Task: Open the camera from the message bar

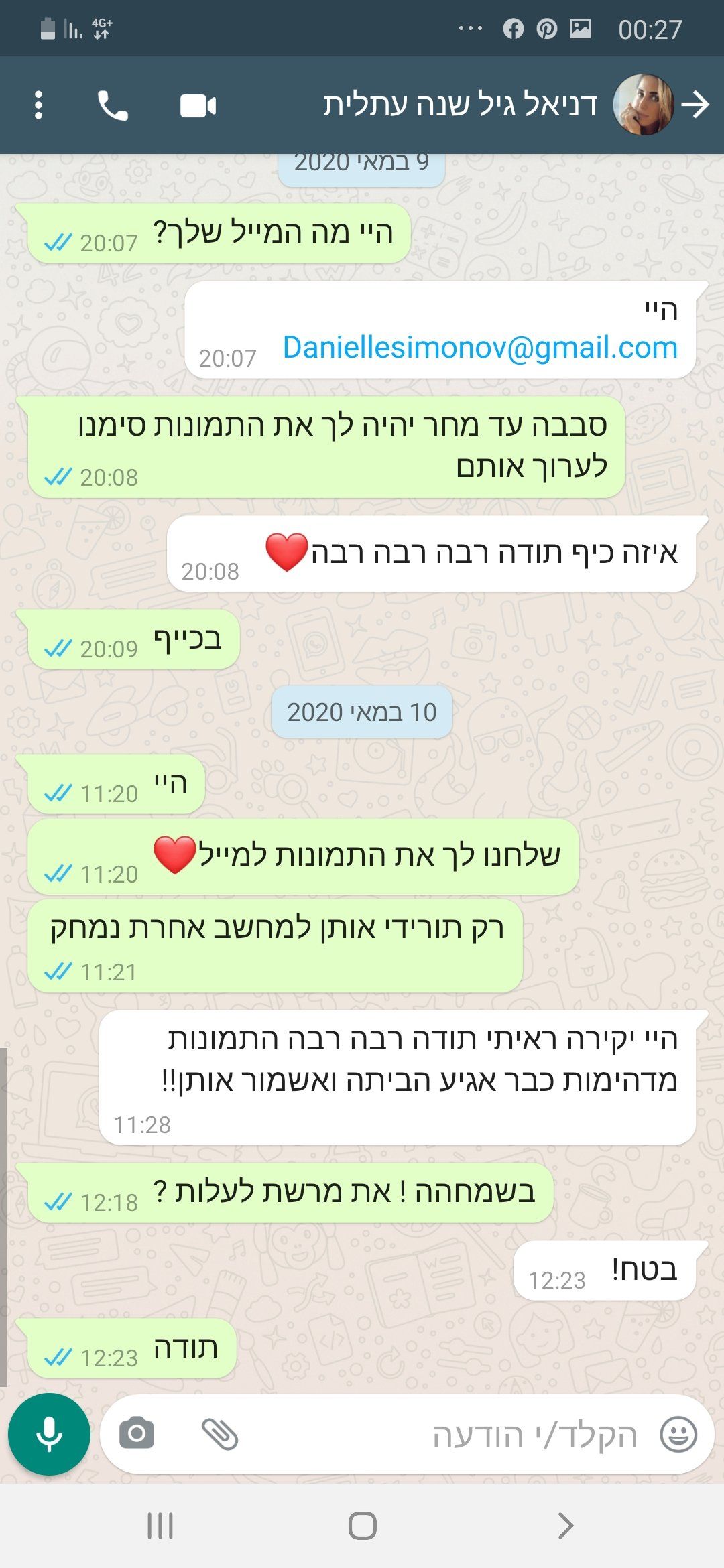Action: click(137, 1434)
